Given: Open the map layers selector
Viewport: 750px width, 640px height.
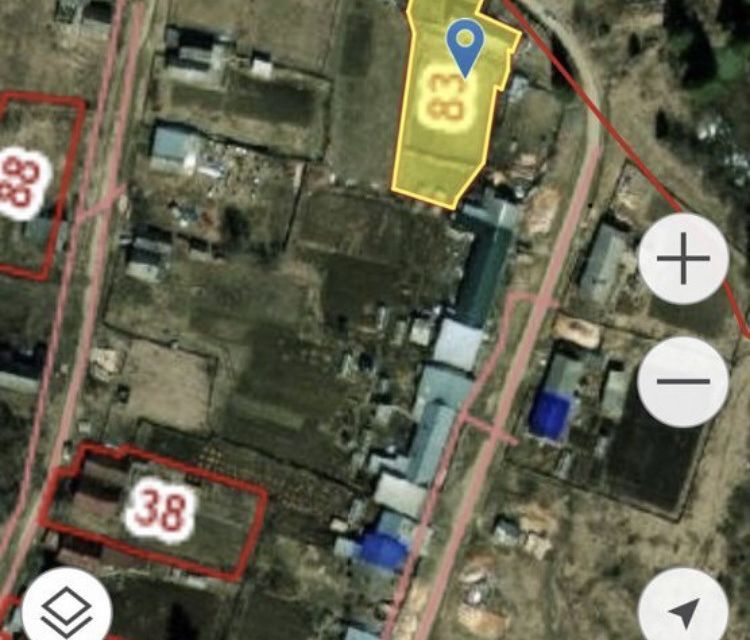Looking at the screenshot, I should [67, 606].
